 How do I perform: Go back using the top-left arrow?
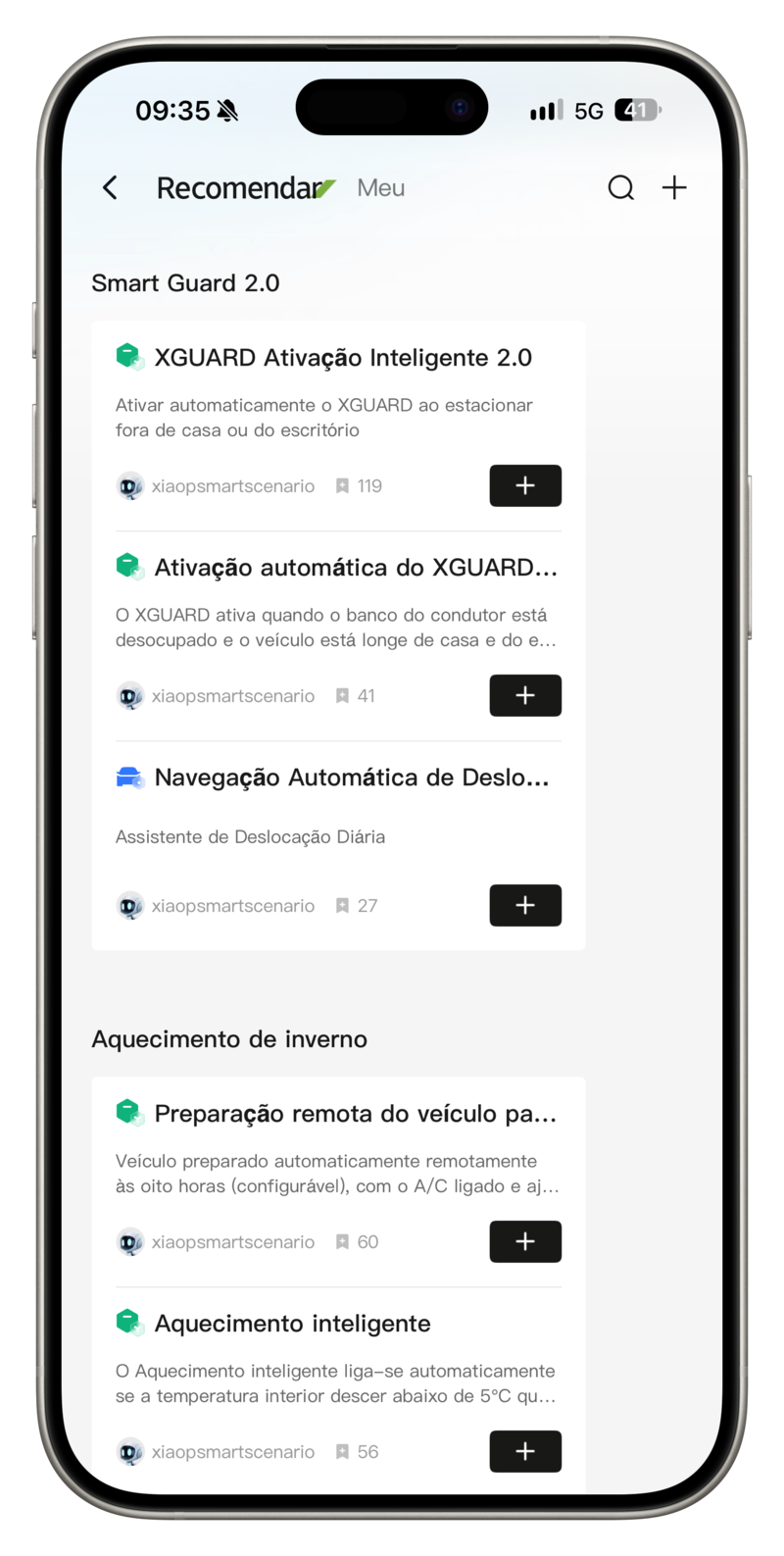tap(110, 187)
